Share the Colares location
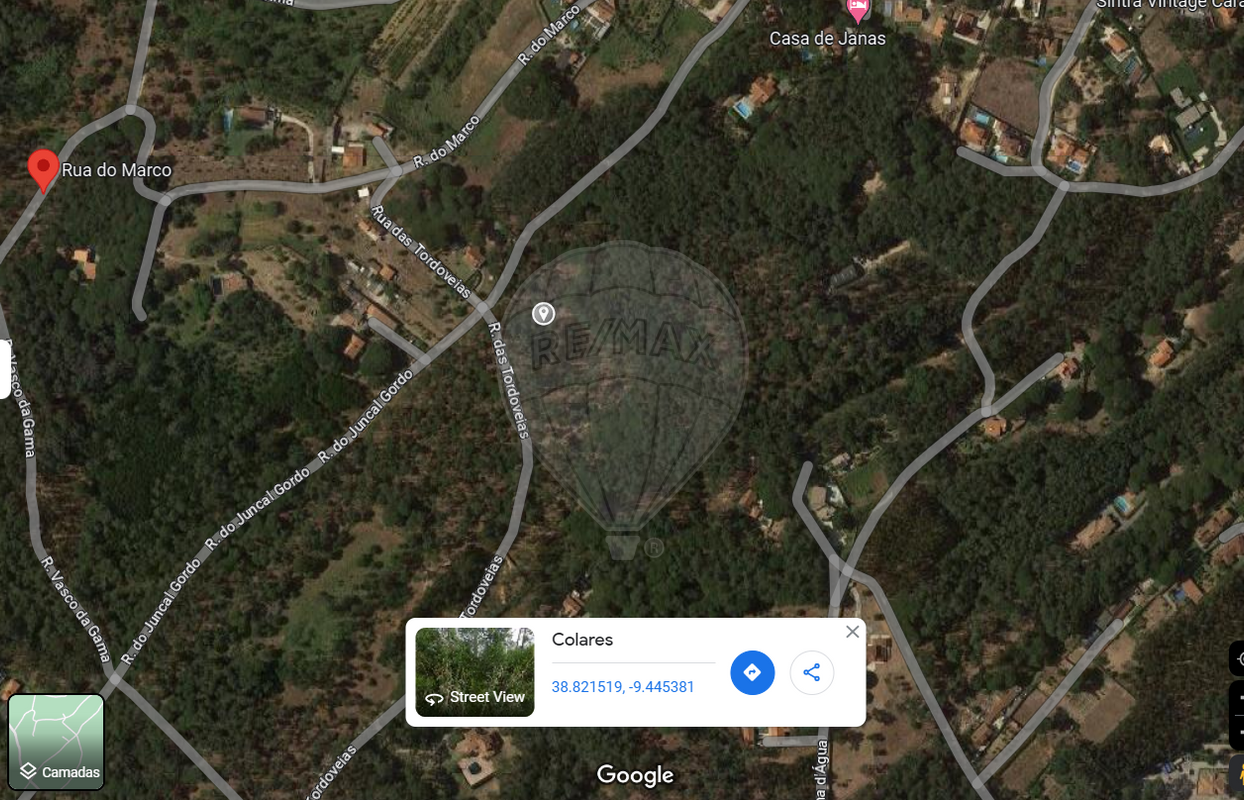Screen dimensions: 1244x800 click(812, 672)
